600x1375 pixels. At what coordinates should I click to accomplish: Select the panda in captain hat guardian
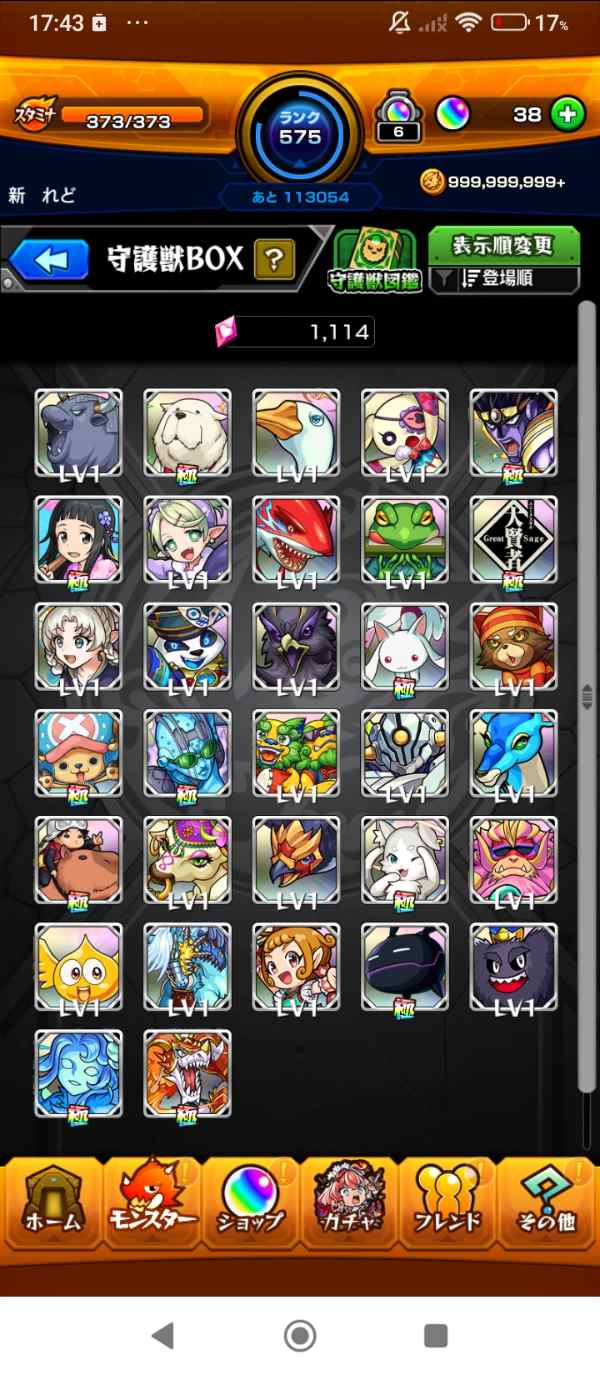click(x=187, y=646)
